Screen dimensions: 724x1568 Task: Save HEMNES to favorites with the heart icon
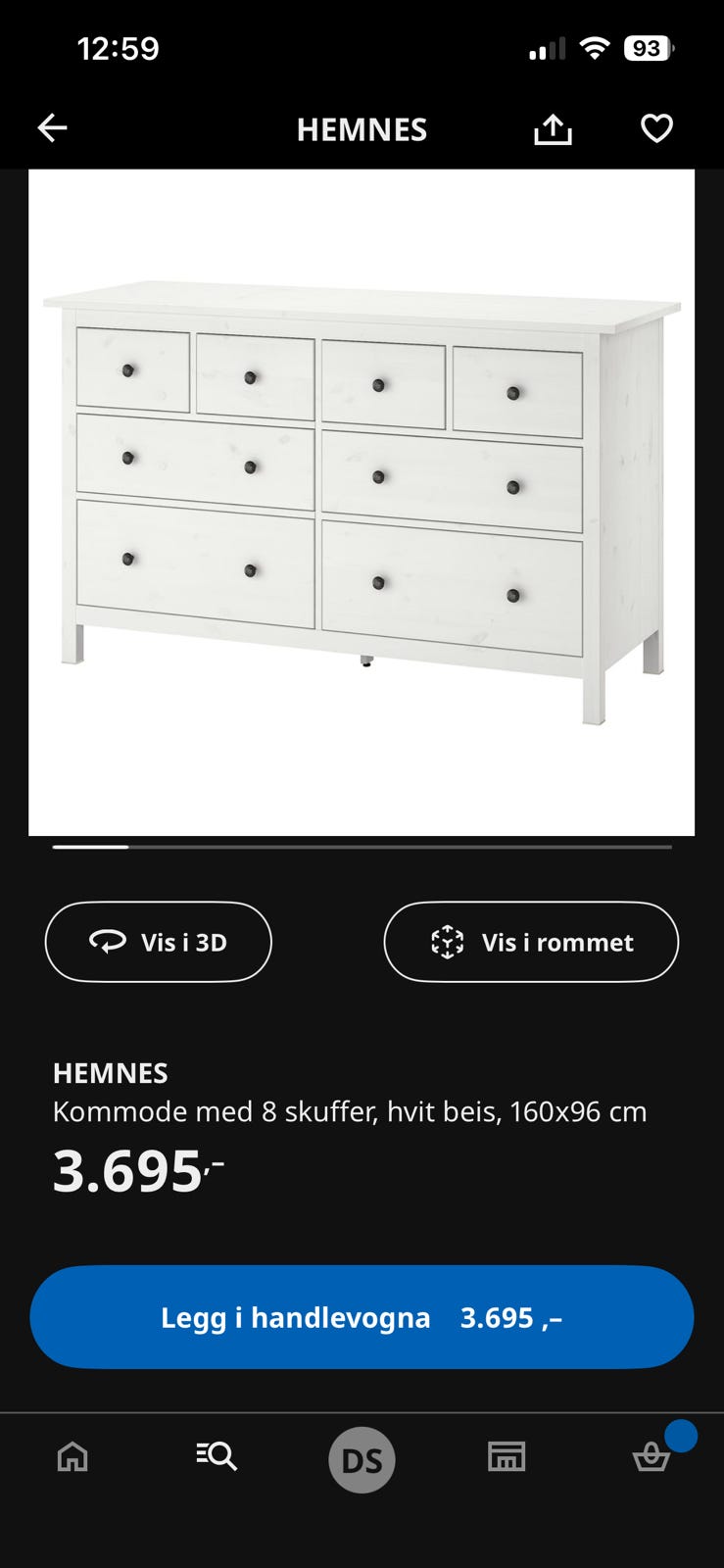tap(657, 127)
